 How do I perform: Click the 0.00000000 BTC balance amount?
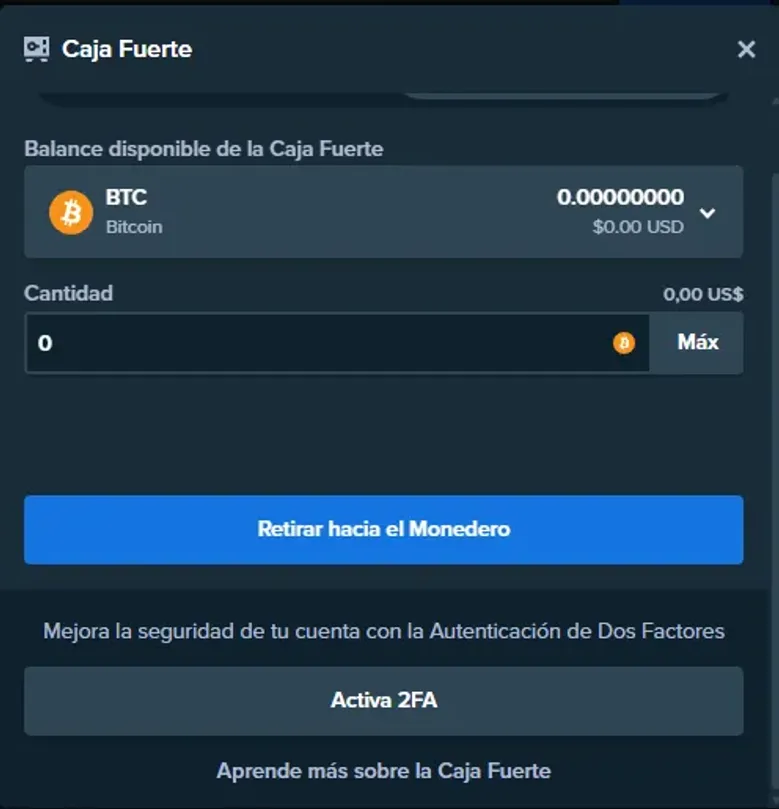click(620, 197)
